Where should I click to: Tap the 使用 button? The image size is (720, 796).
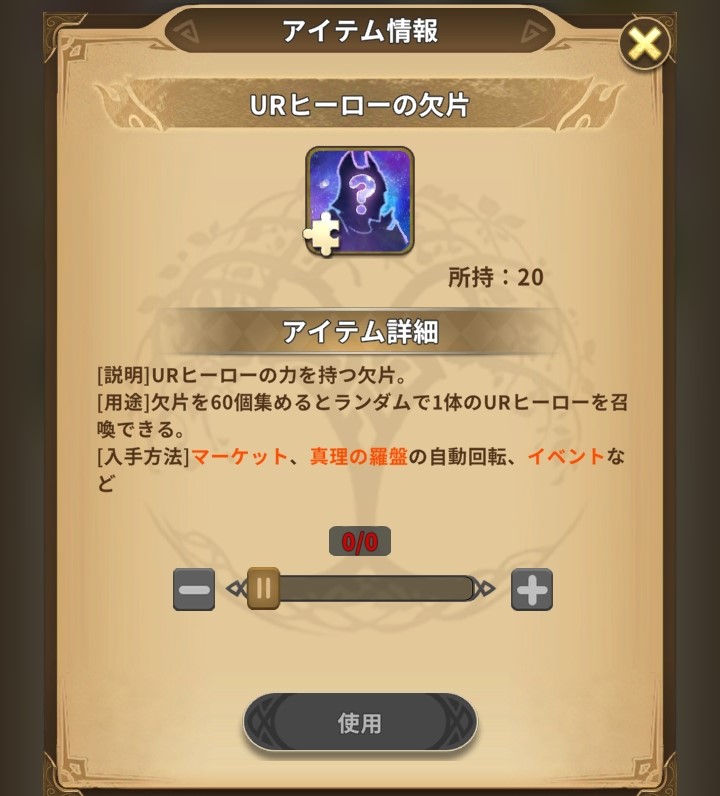[x=360, y=723]
